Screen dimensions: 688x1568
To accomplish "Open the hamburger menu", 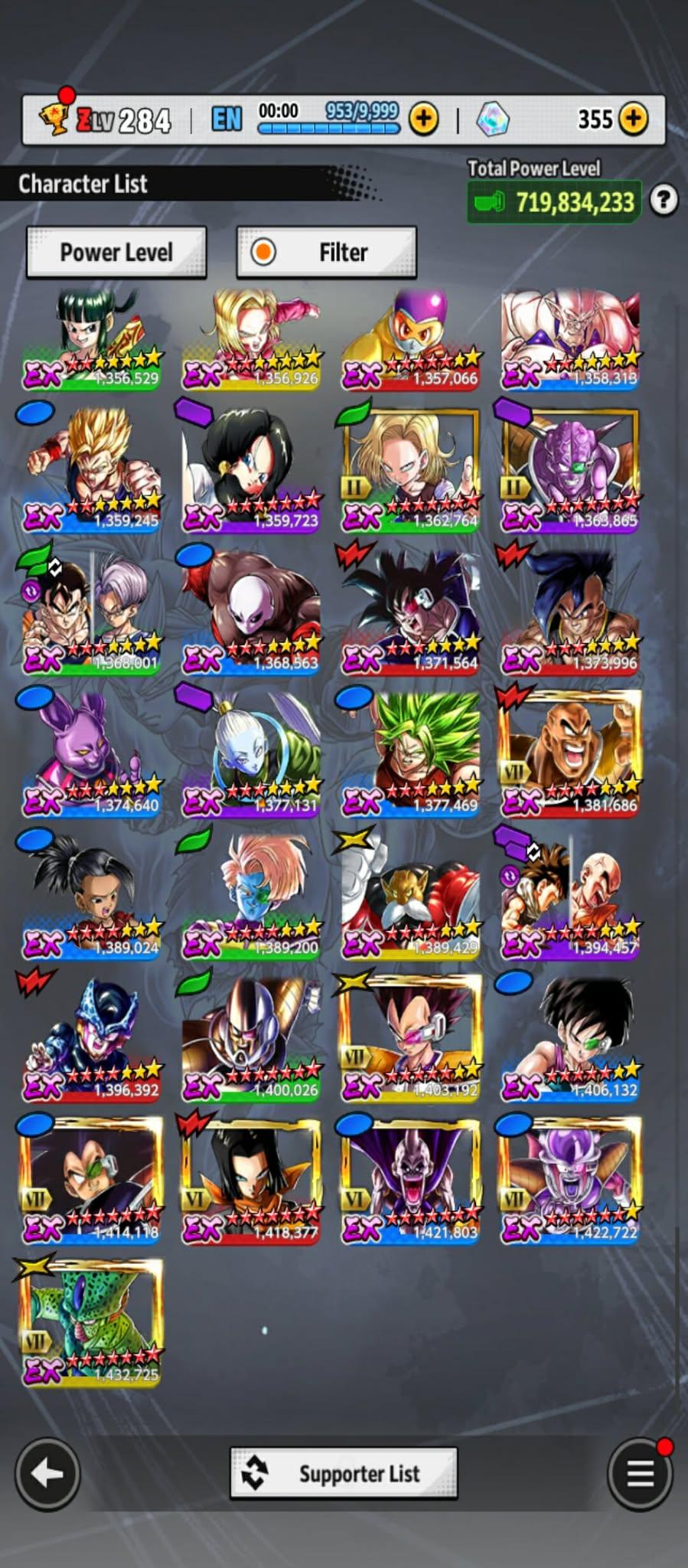I will [x=640, y=1474].
